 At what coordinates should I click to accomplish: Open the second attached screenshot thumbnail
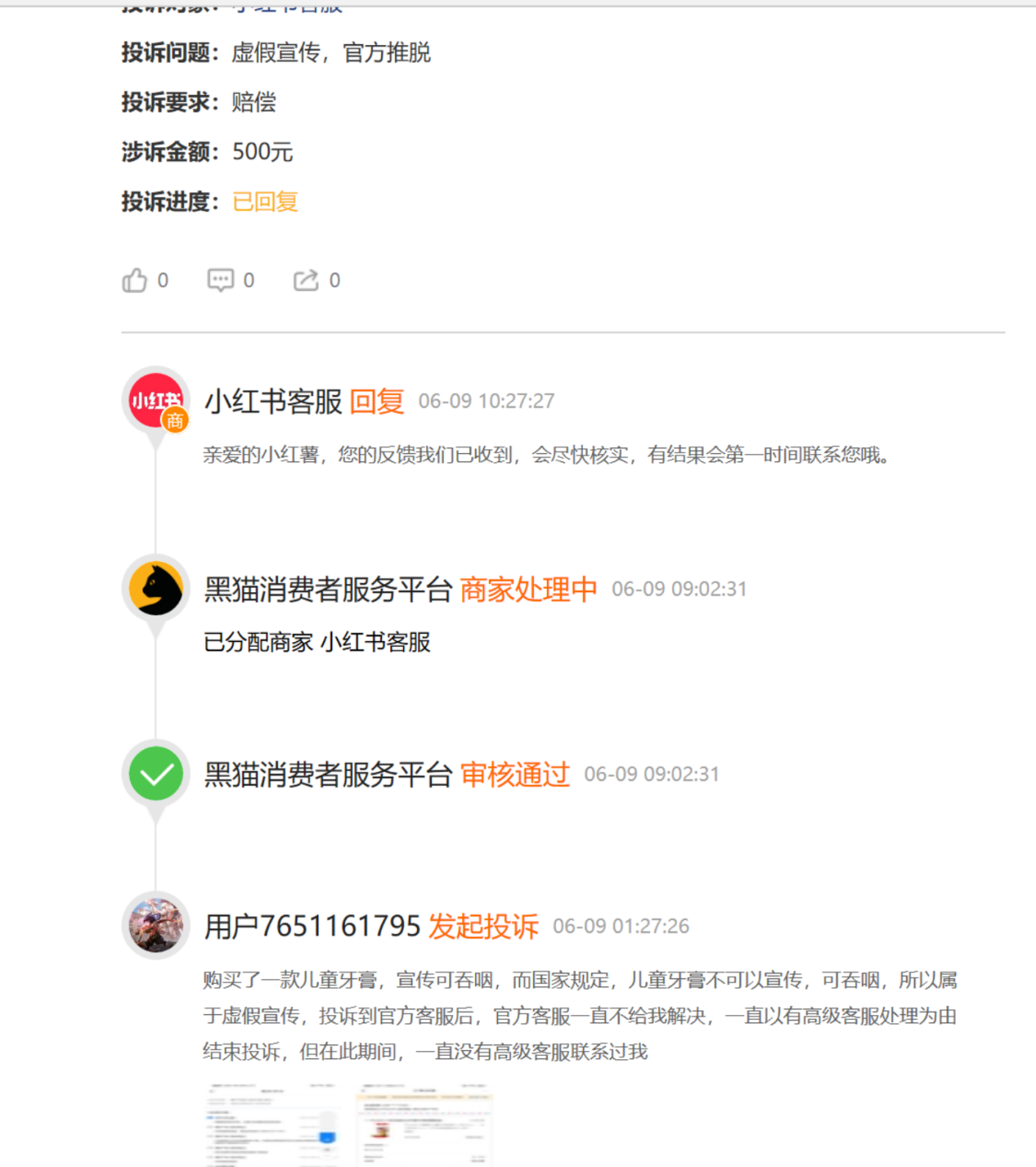click(425, 1125)
